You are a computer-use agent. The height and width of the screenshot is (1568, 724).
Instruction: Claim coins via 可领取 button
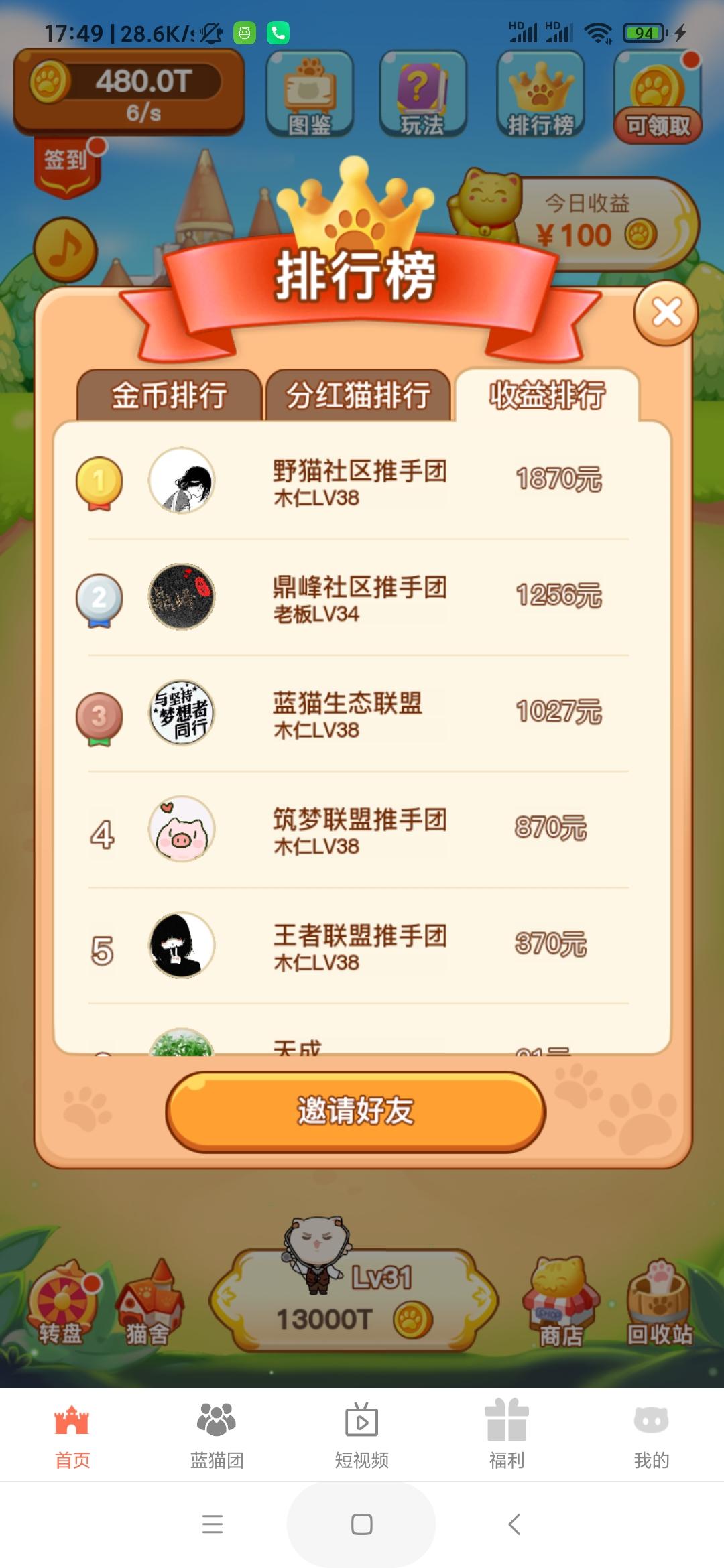[658, 95]
